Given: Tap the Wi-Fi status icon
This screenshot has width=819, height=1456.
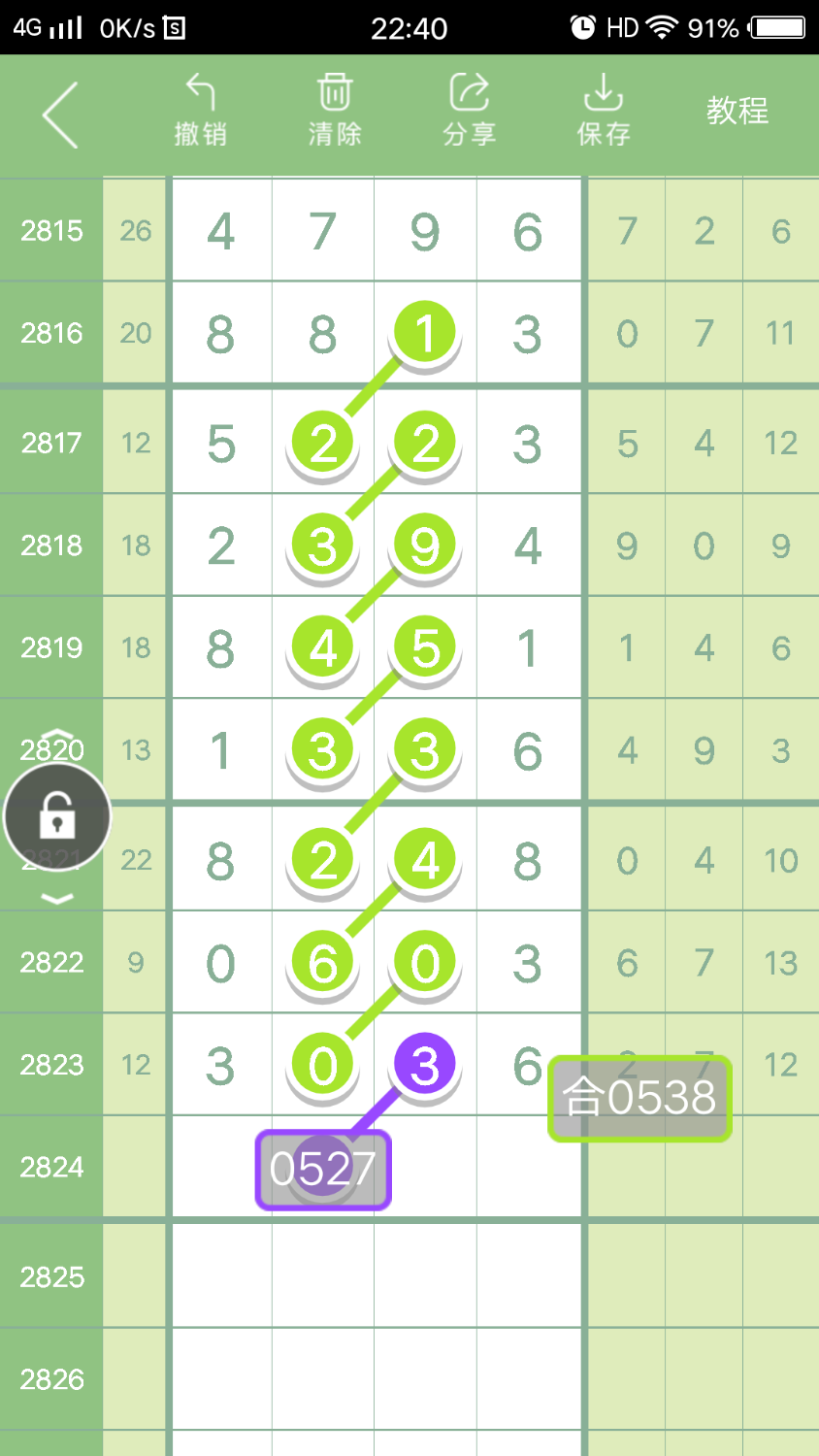Looking at the screenshot, I should (x=662, y=27).
